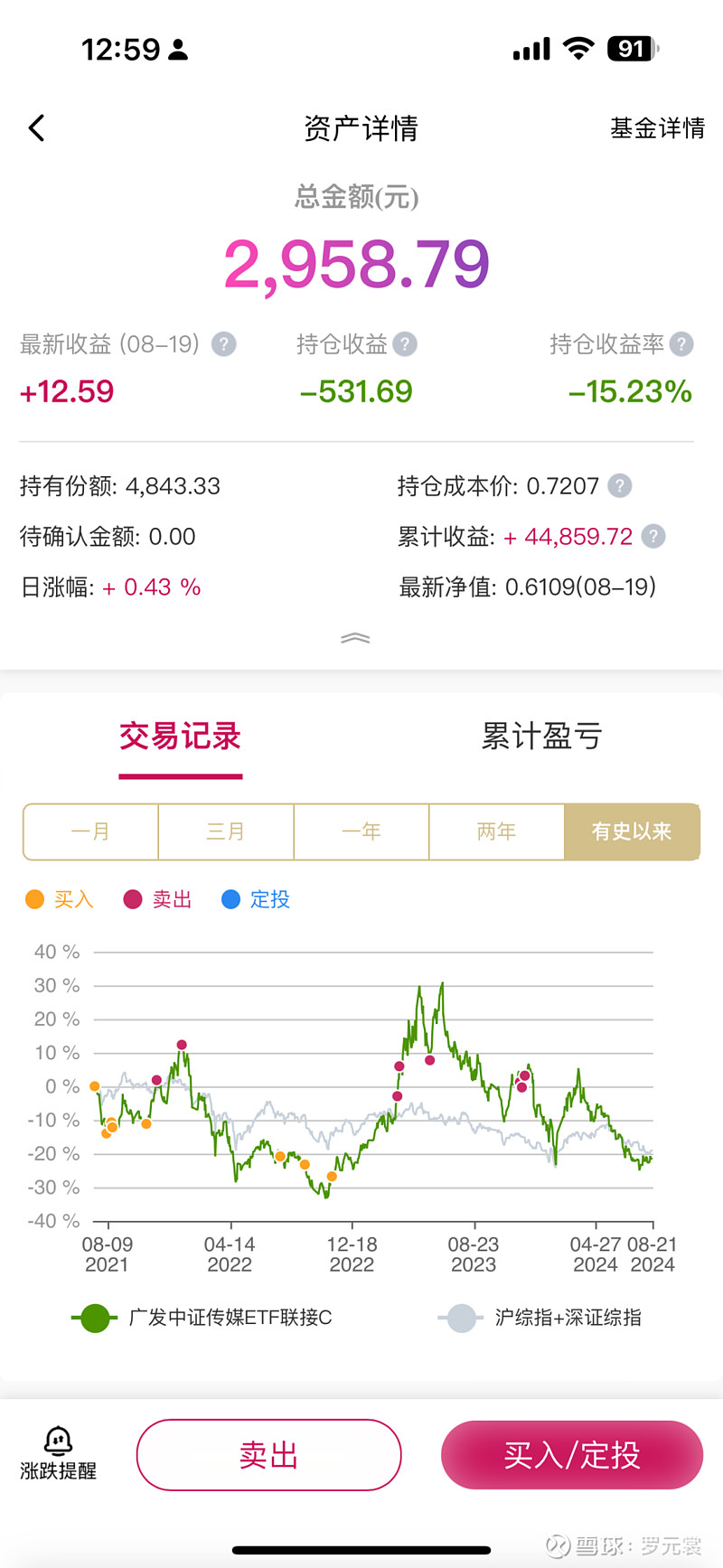Tap help icon beside 累计收益
Image resolution: width=723 pixels, height=1568 pixels.
point(653,537)
